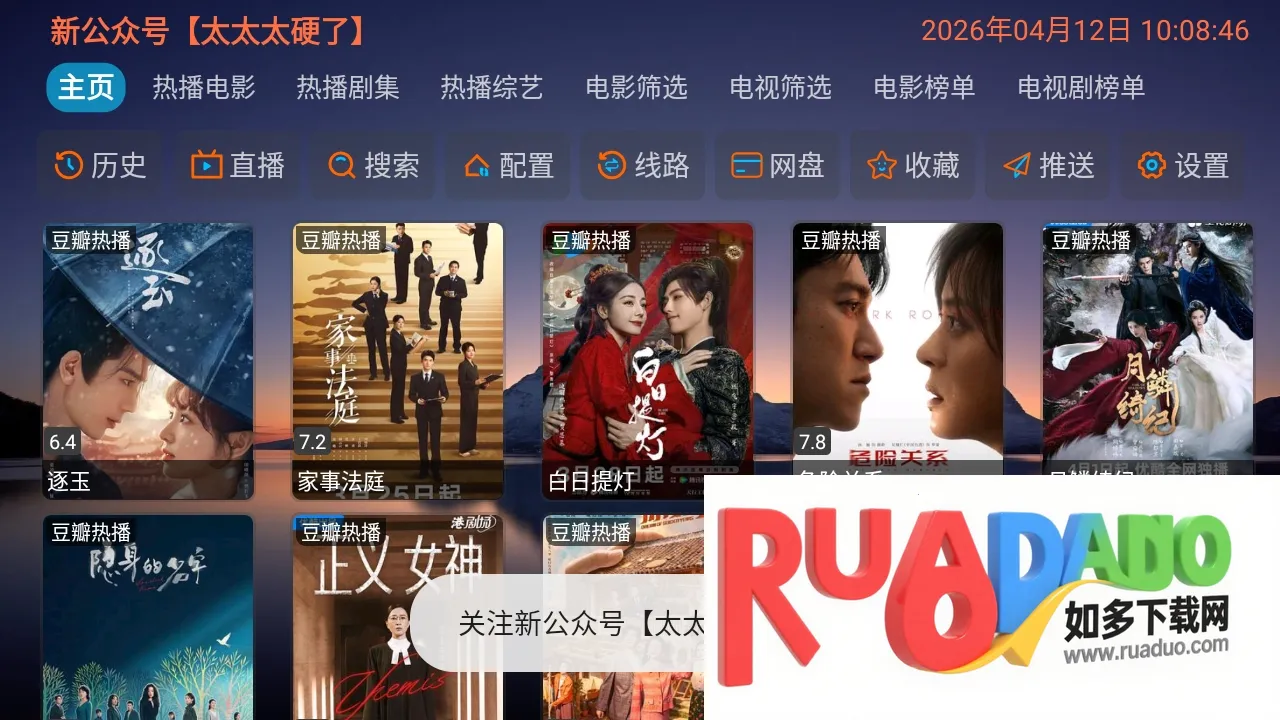Switch to the 热播电影 tab

204,88
